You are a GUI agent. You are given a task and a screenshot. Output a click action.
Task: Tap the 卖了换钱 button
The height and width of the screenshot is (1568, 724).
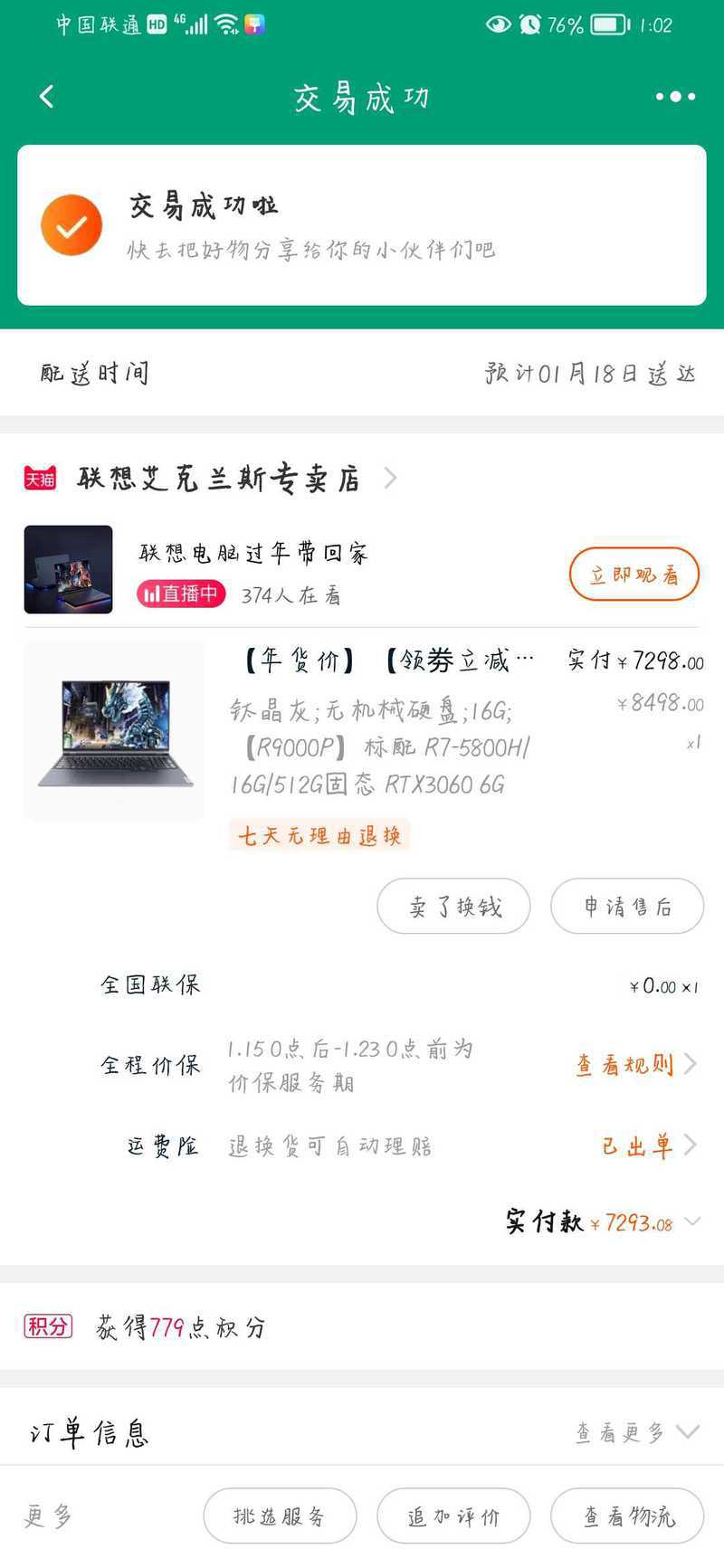point(453,906)
